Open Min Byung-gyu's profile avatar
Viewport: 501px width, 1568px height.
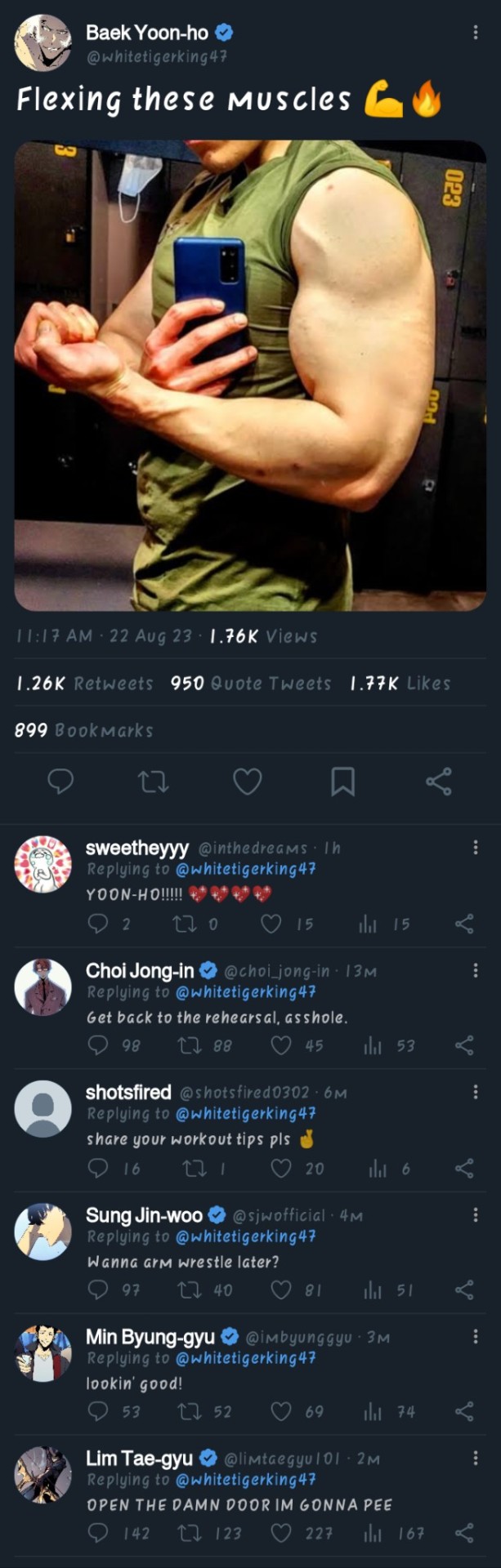[x=42, y=1353]
